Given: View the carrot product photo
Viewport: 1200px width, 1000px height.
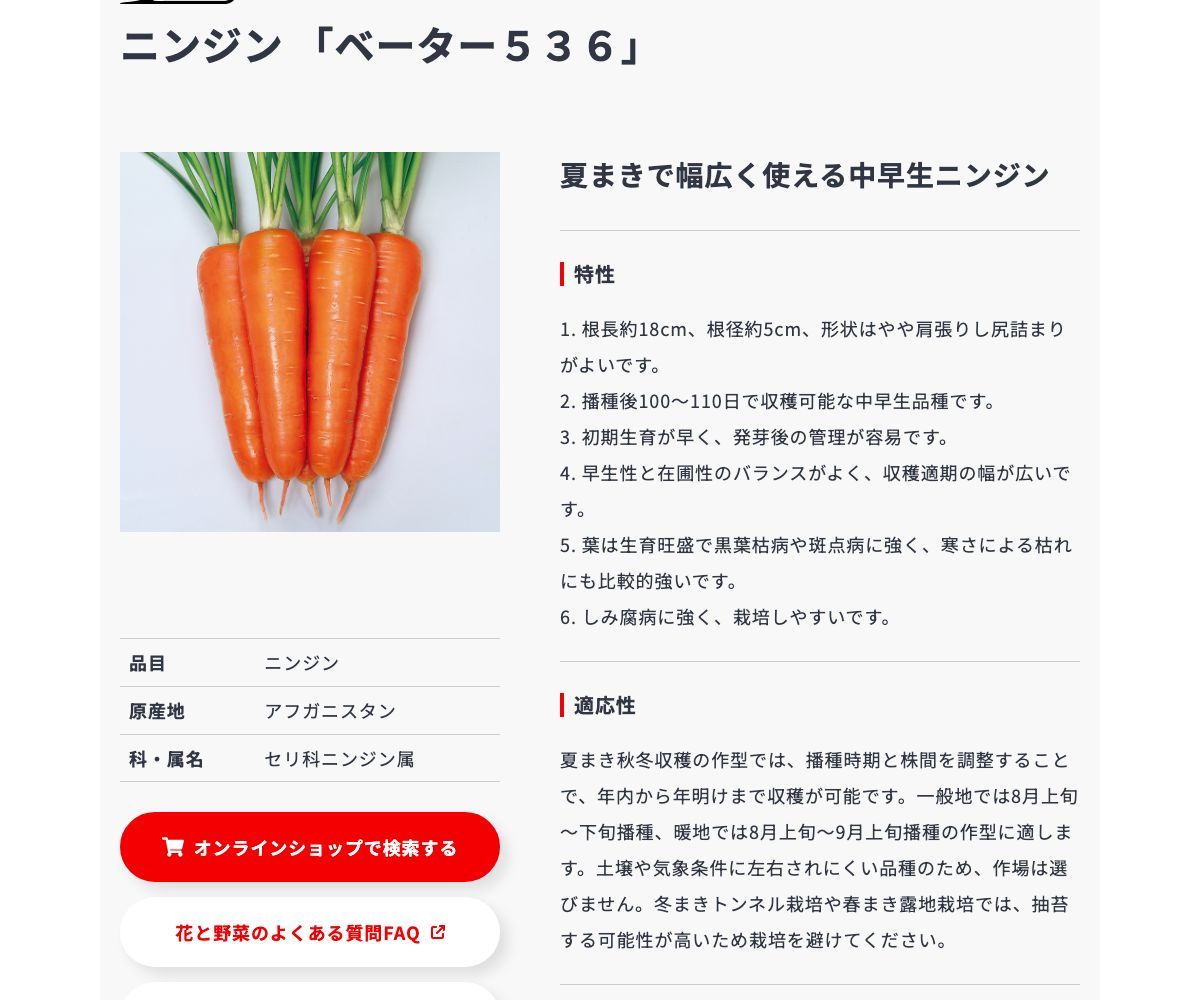Looking at the screenshot, I should 310,342.
